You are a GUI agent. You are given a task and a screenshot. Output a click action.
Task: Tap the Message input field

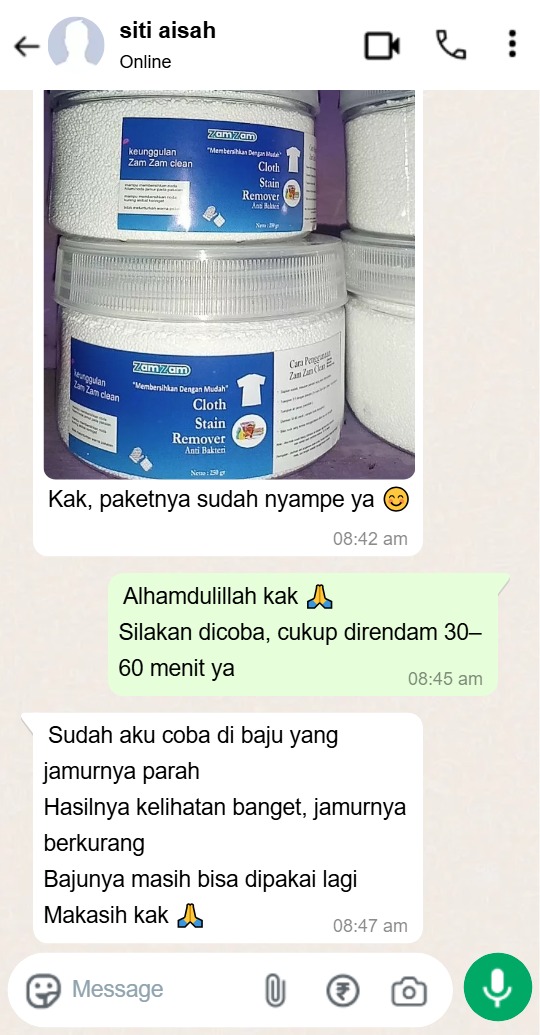[x=158, y=989]
